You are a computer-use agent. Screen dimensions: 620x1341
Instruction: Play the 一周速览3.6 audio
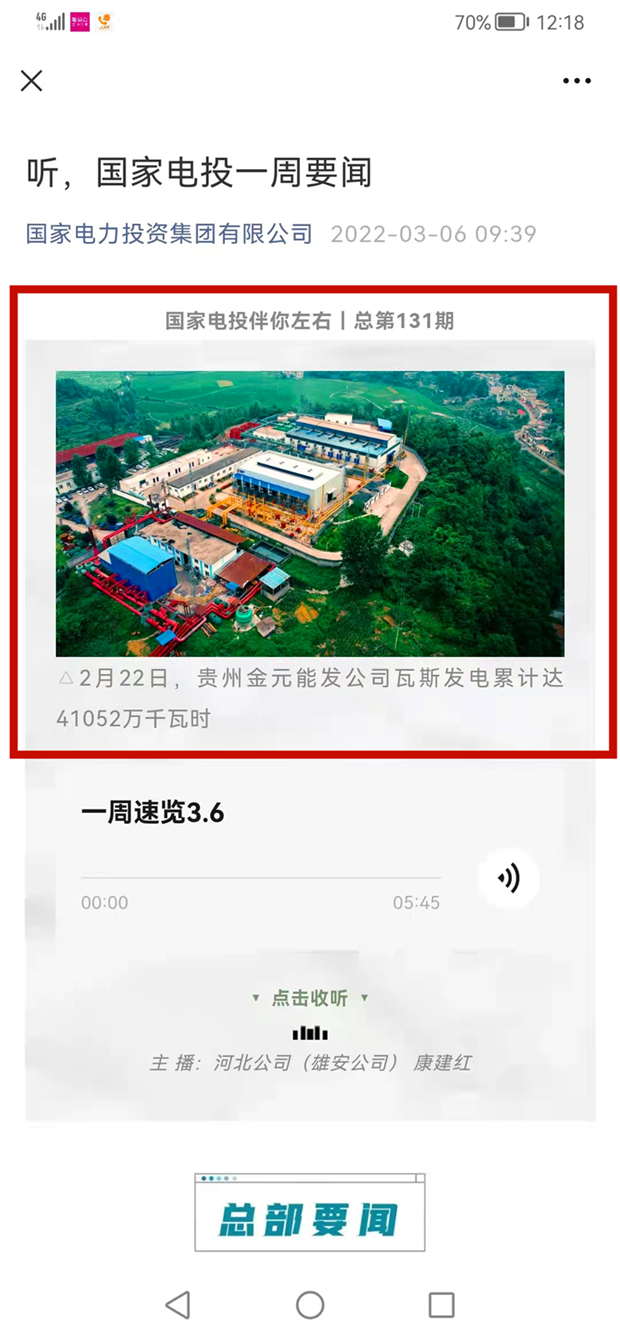(x=509, y=879)
